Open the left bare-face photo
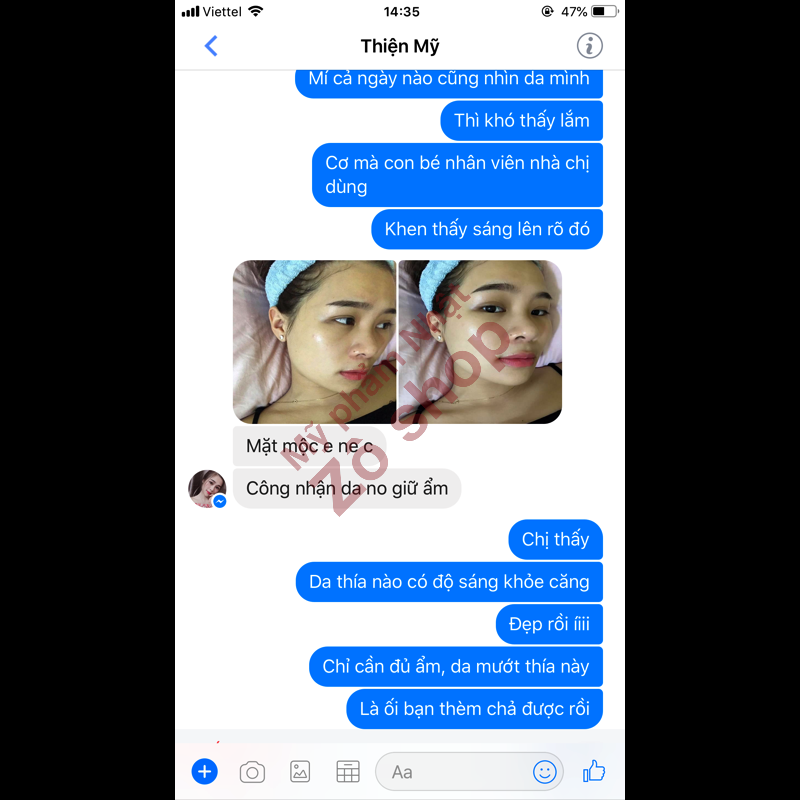The image size is (800, 800). click(314, 341)
